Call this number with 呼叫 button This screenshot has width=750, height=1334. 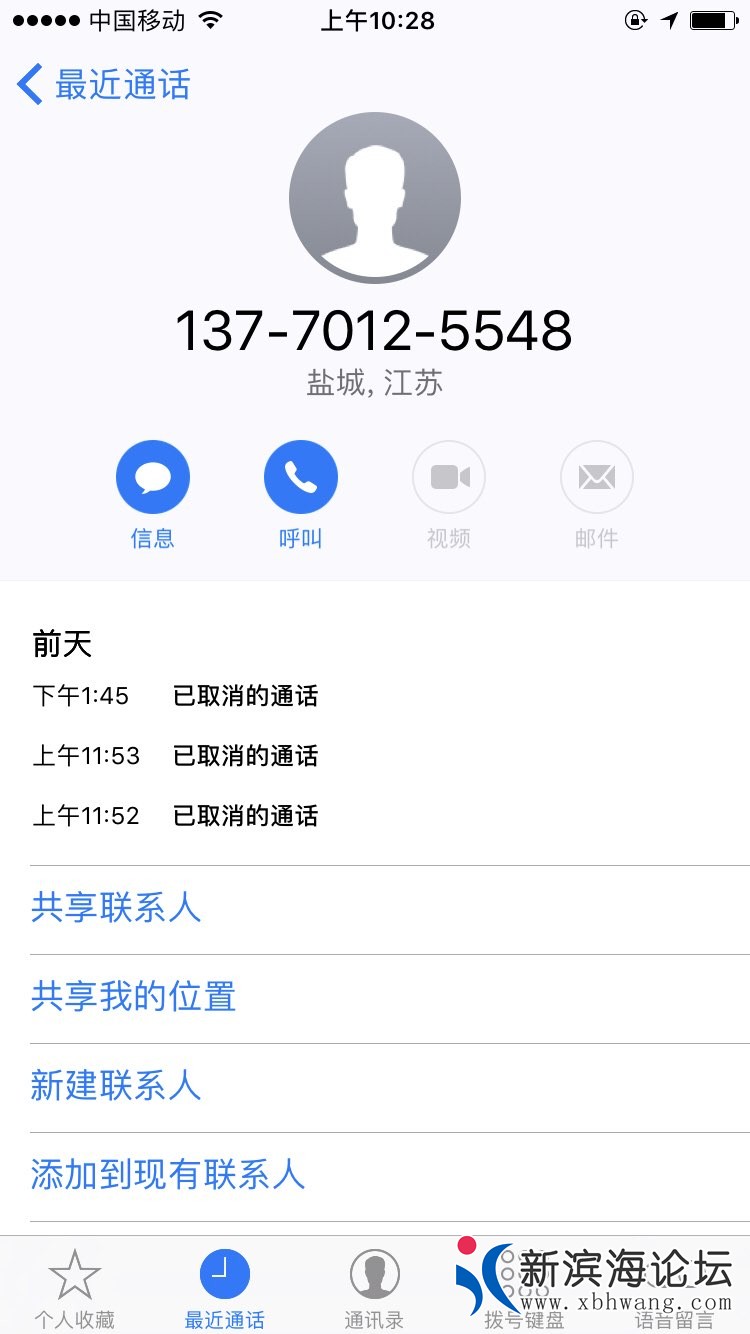coord(301,478)
